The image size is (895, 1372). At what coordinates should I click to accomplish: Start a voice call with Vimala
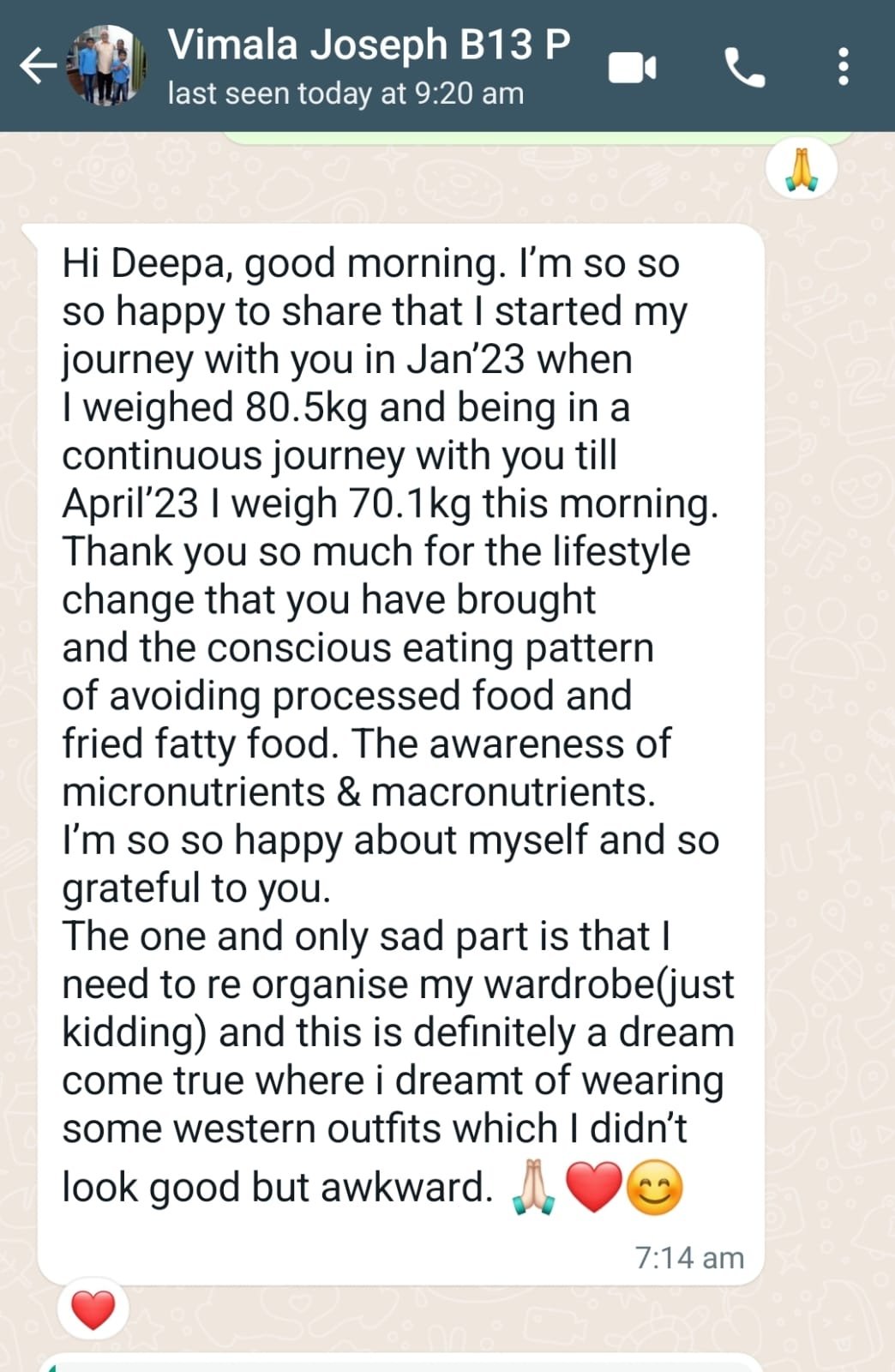[744, 67]
